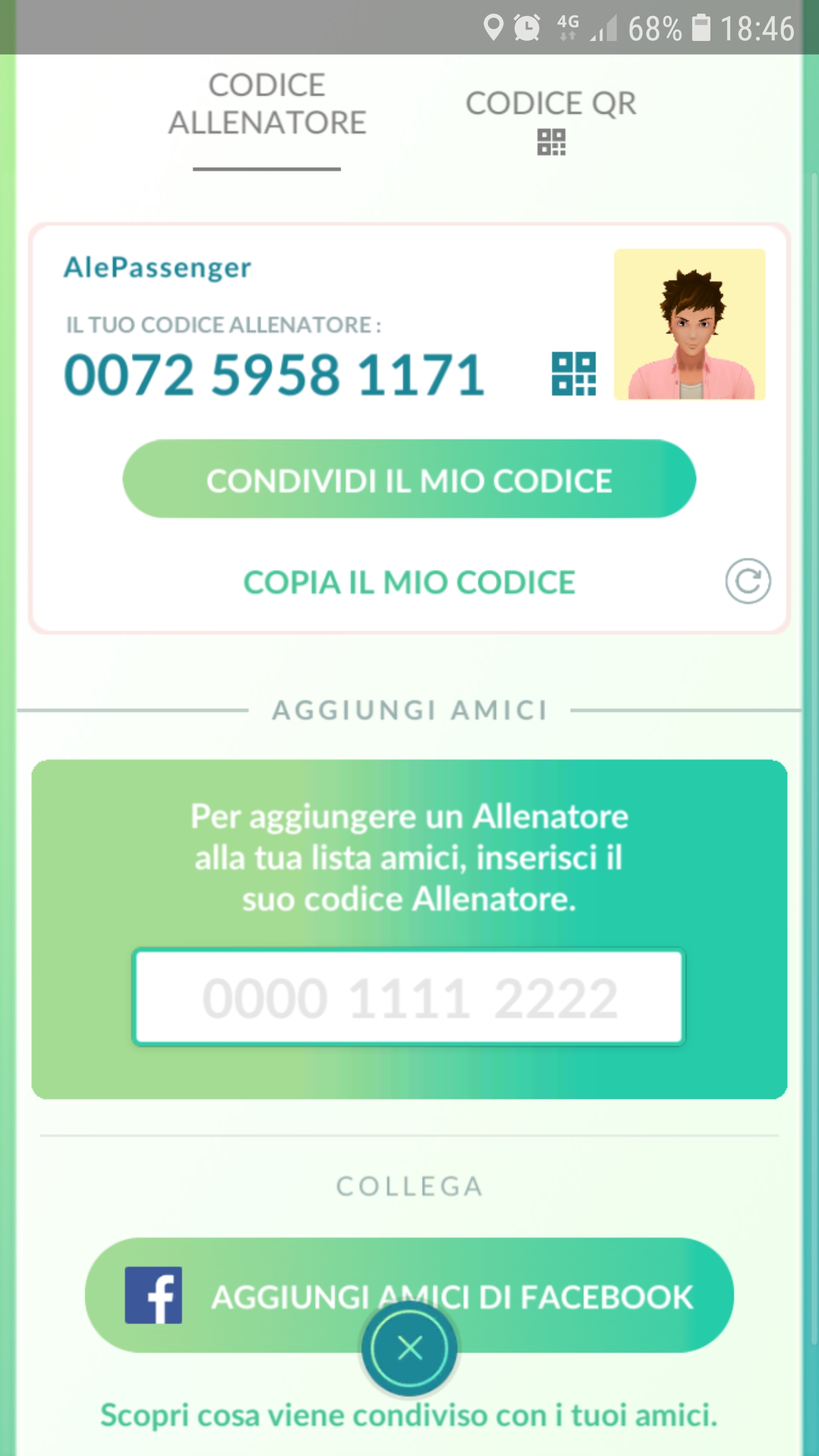Switch to the Codice QR tab
This screenshot has width=819, height=1456.
551,120
